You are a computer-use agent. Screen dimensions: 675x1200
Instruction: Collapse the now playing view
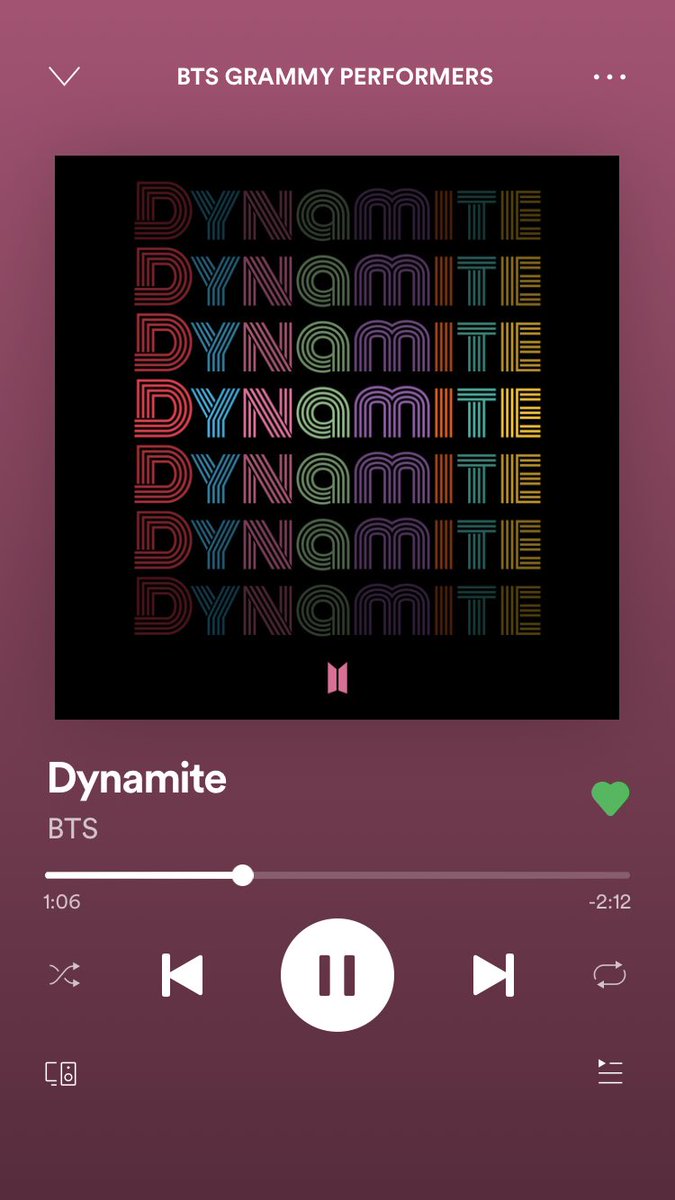point(64,76)
